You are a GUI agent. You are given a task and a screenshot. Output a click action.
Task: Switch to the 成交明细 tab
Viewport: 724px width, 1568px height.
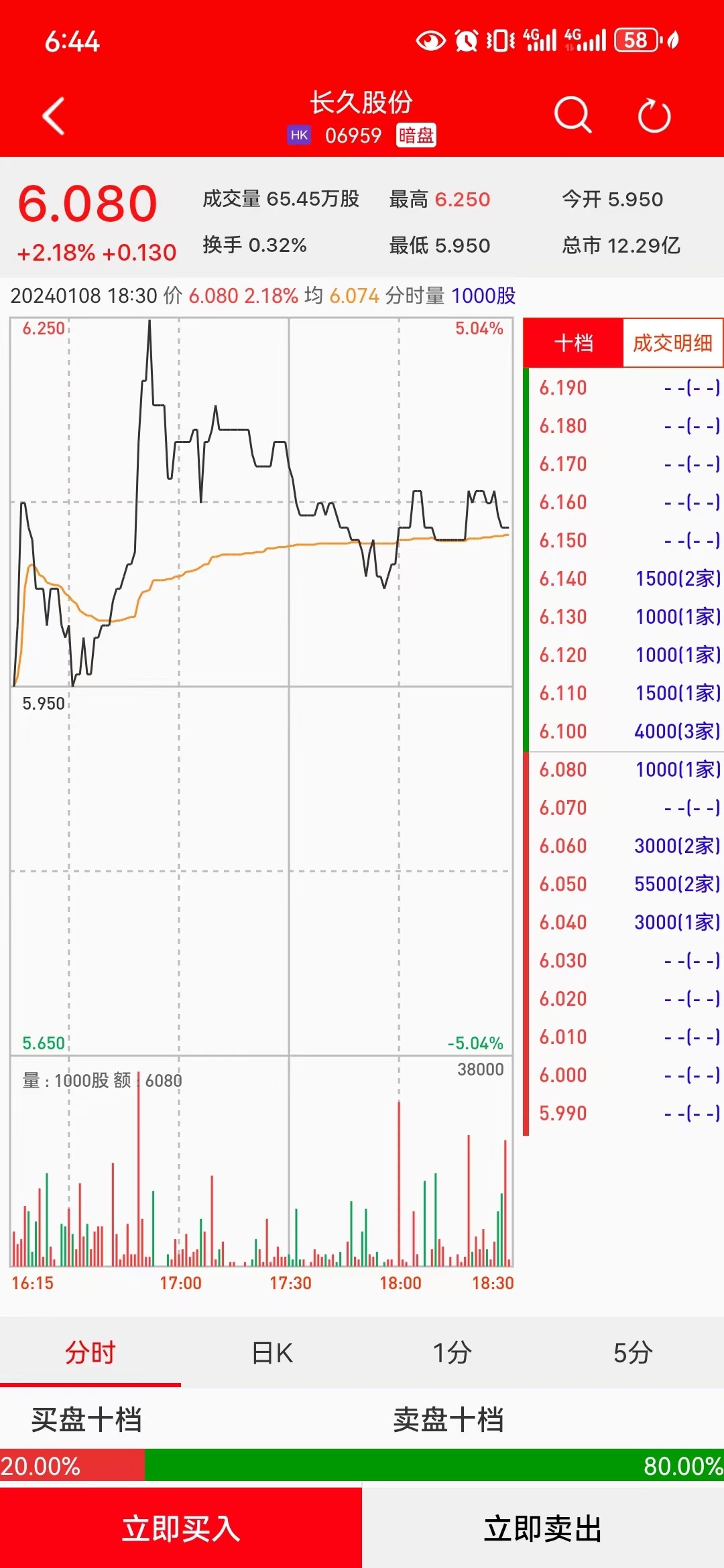672,343
